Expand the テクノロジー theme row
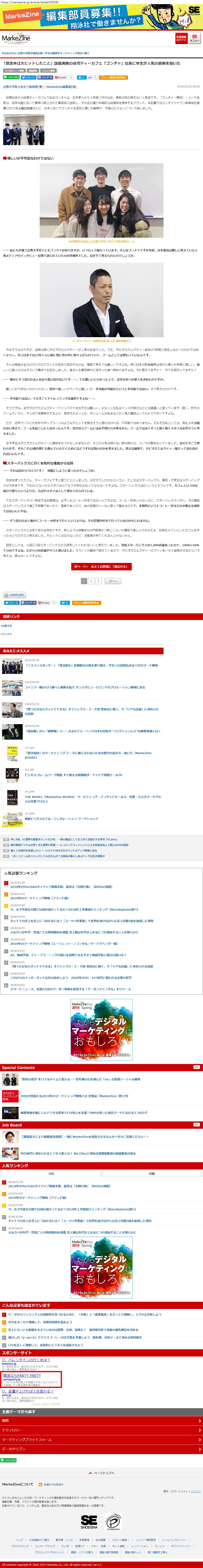This screenshot has height=1568, width=203. pyautogui.click(x=102, y=1430)
